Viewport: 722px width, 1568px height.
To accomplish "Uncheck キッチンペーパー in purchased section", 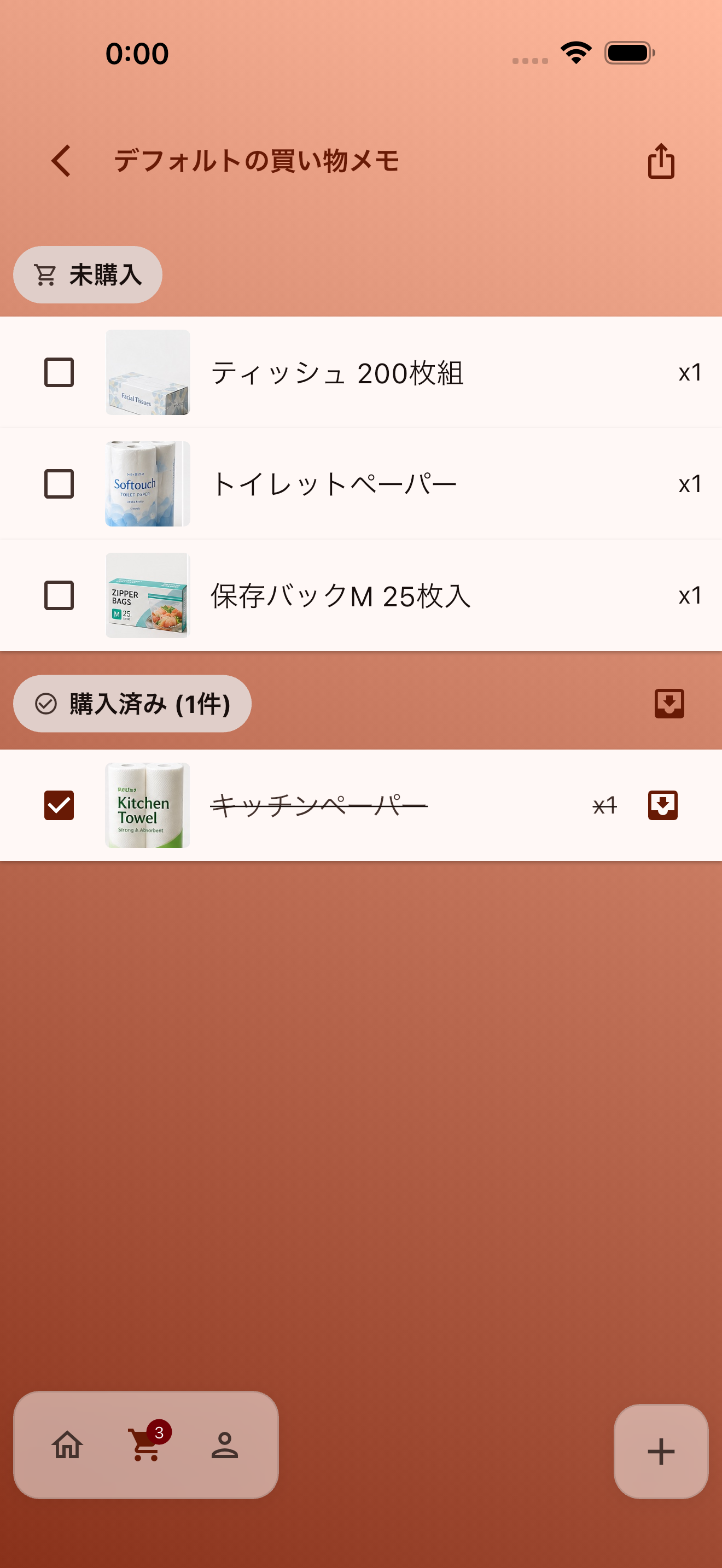I will (59, 805).
